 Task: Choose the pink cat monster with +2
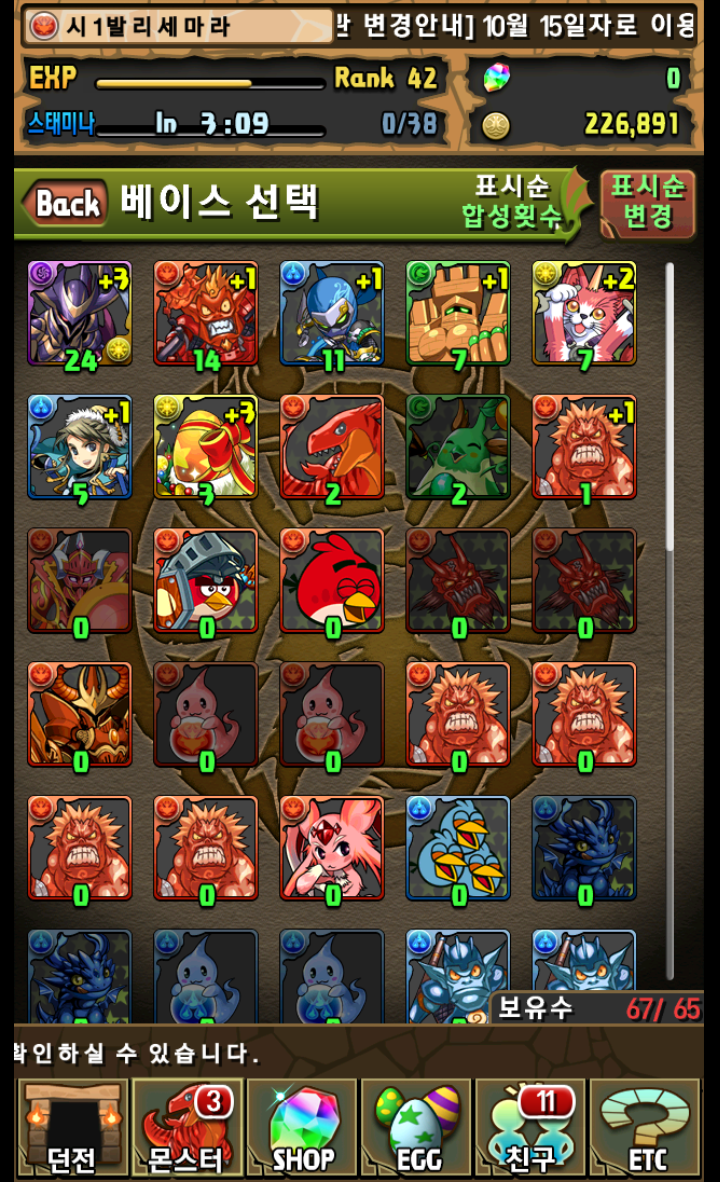click(x=584, y=313)
